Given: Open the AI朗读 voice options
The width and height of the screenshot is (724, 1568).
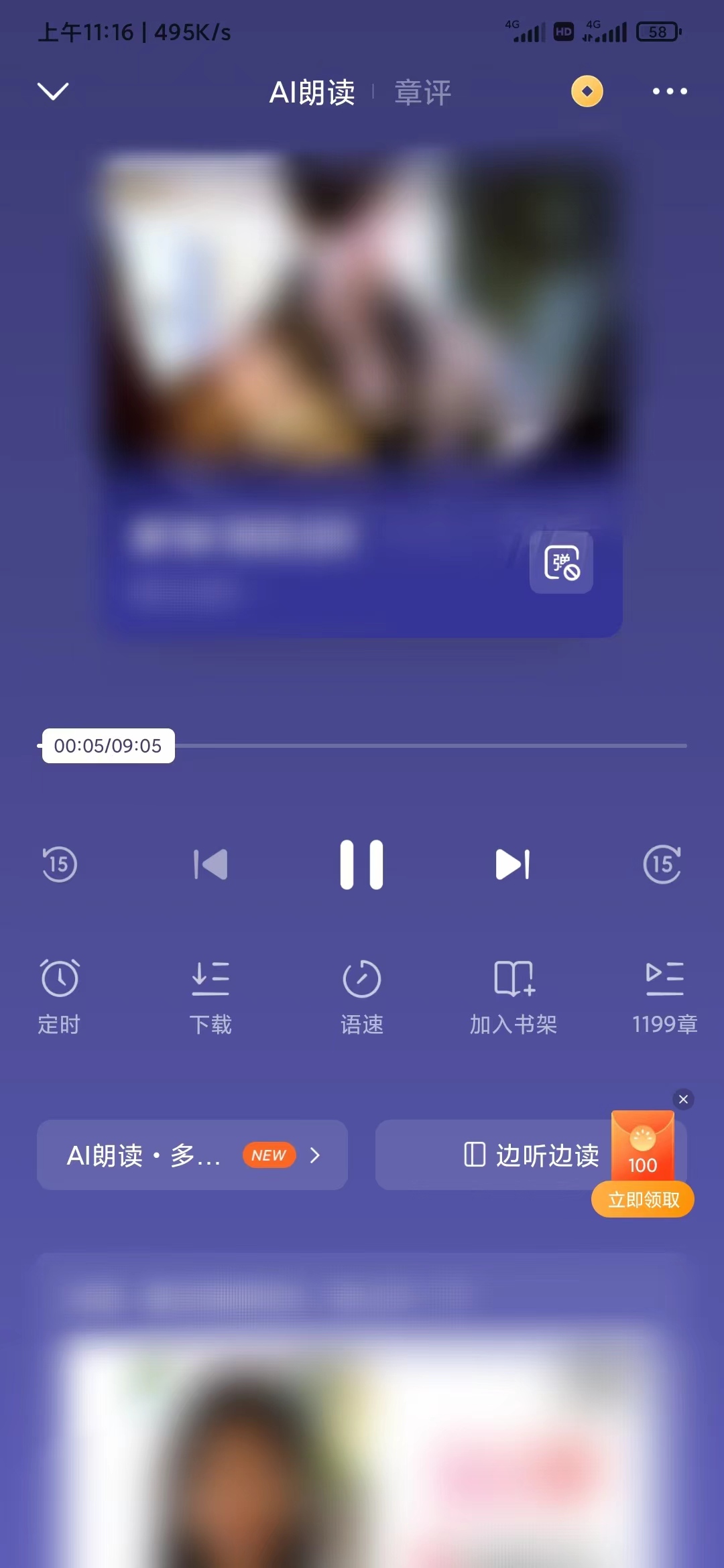Looking at the screenshot, I should [192, 1155].
